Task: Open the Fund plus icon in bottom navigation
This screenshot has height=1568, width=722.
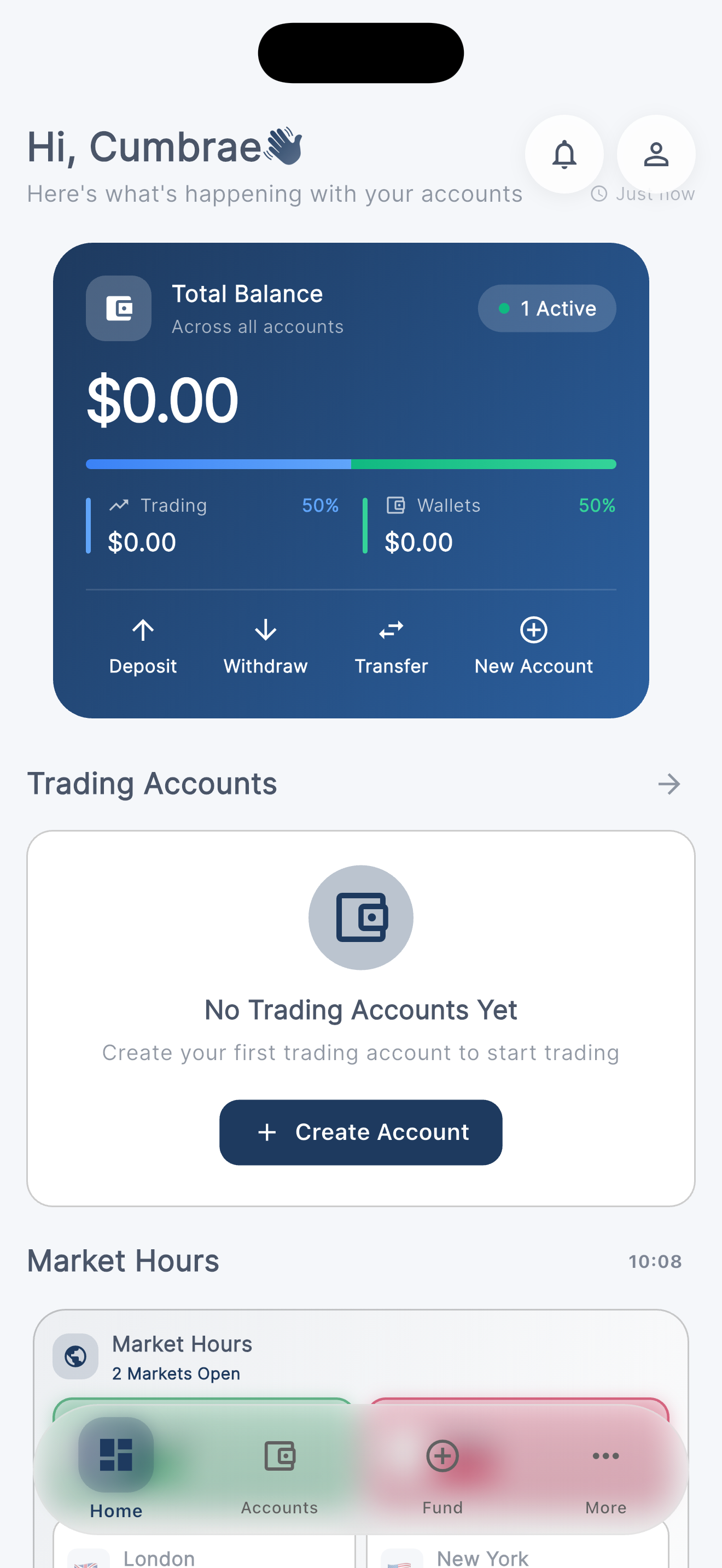Action: [441, 1457]
